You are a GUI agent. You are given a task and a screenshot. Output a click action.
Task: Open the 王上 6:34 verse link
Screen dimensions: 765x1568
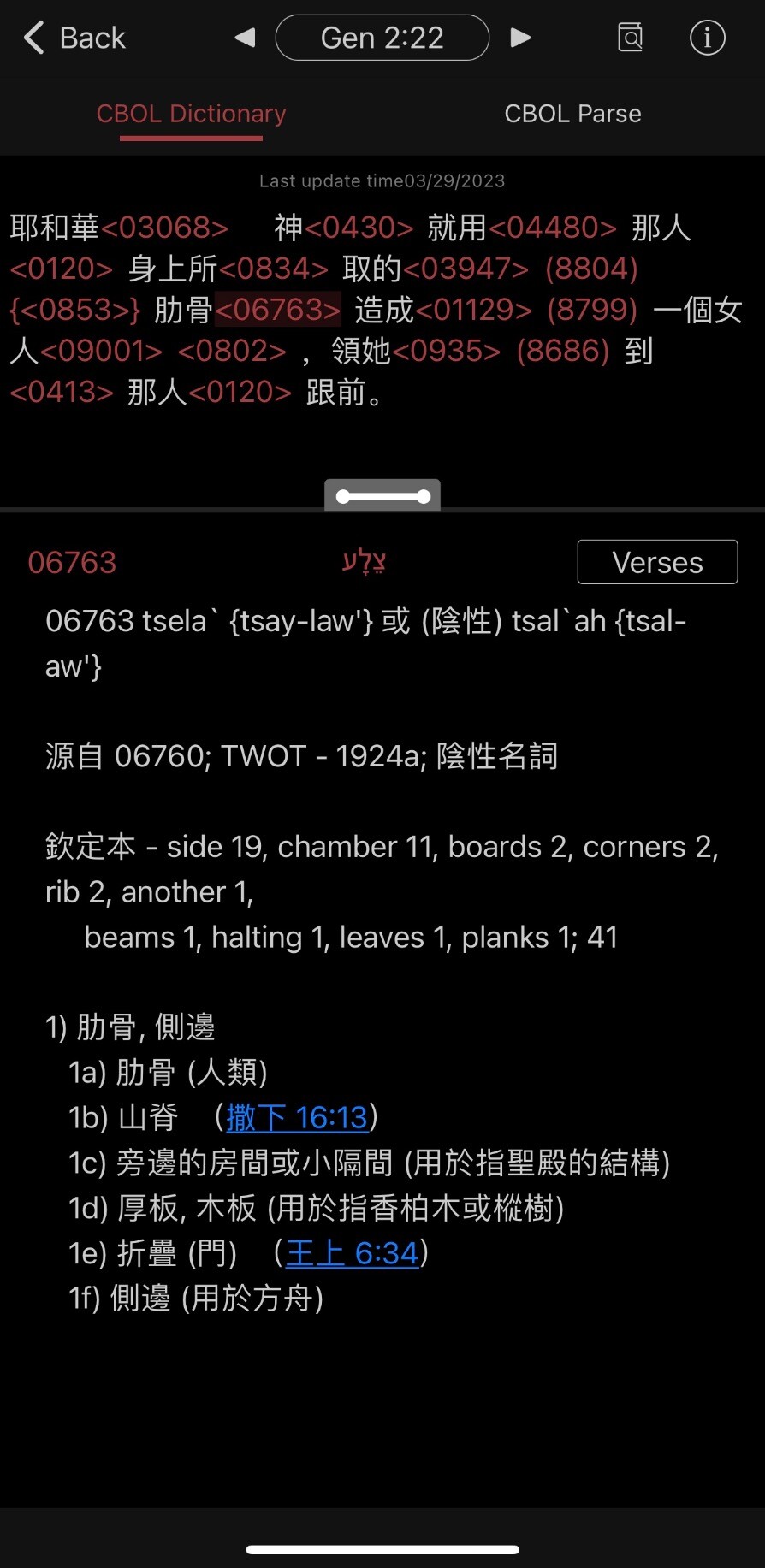click(x=353, y=1253)
